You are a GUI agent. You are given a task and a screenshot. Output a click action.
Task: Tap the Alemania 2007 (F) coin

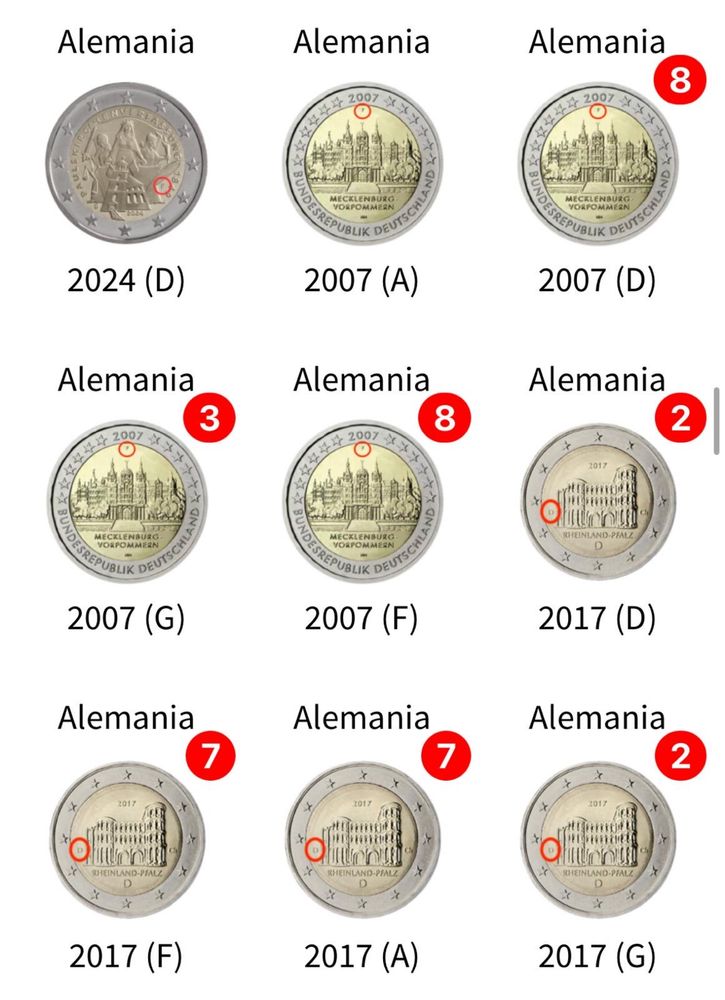362,498
